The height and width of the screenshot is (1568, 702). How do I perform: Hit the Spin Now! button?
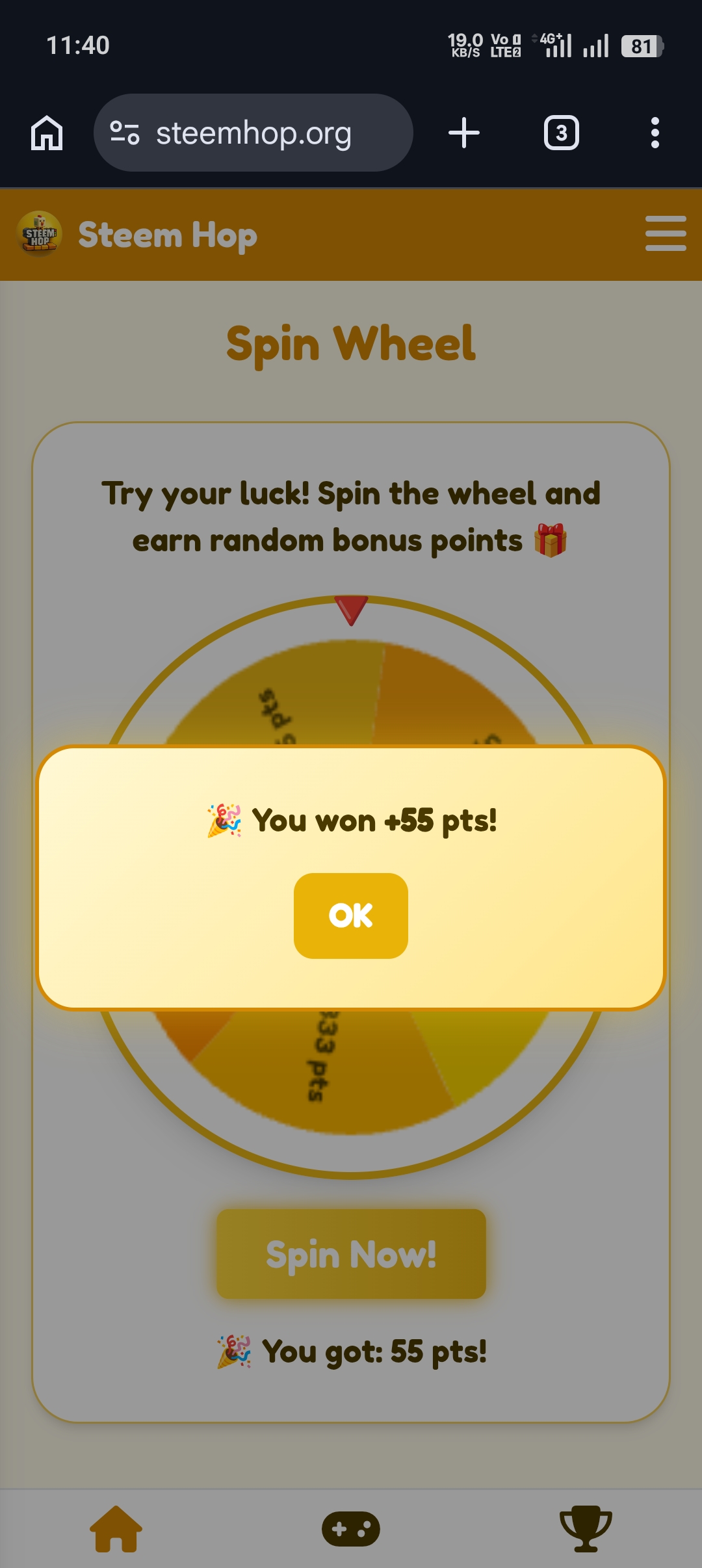351,1254
